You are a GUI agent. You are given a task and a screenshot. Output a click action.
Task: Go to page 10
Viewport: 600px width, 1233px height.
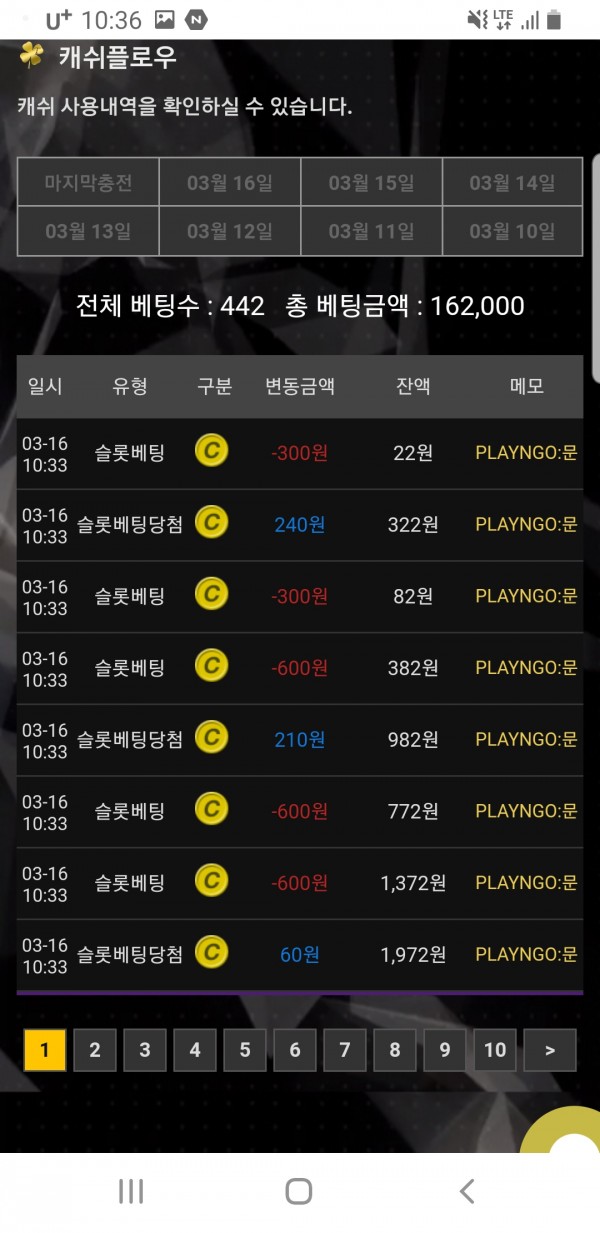point(495,1050)
